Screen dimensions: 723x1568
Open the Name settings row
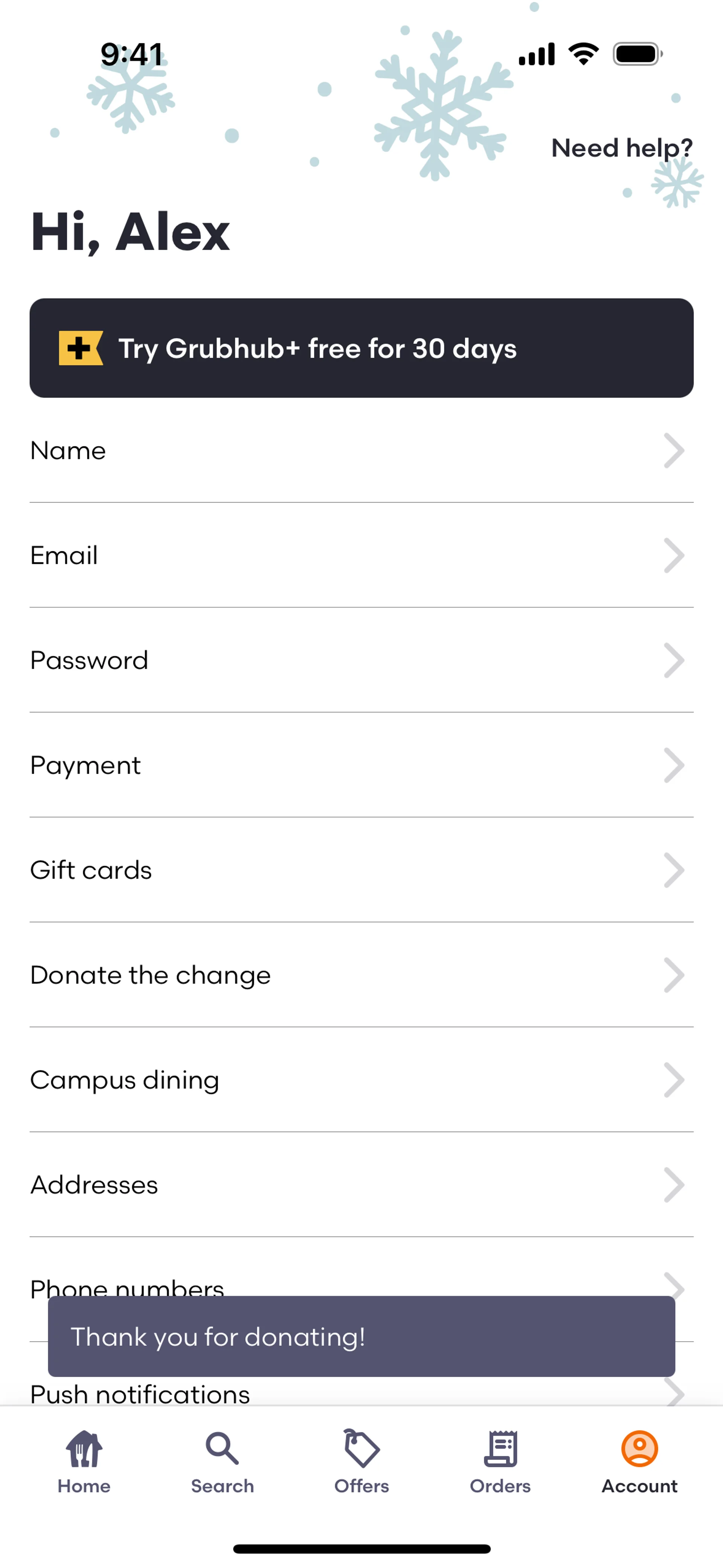(x=361, y=451)
